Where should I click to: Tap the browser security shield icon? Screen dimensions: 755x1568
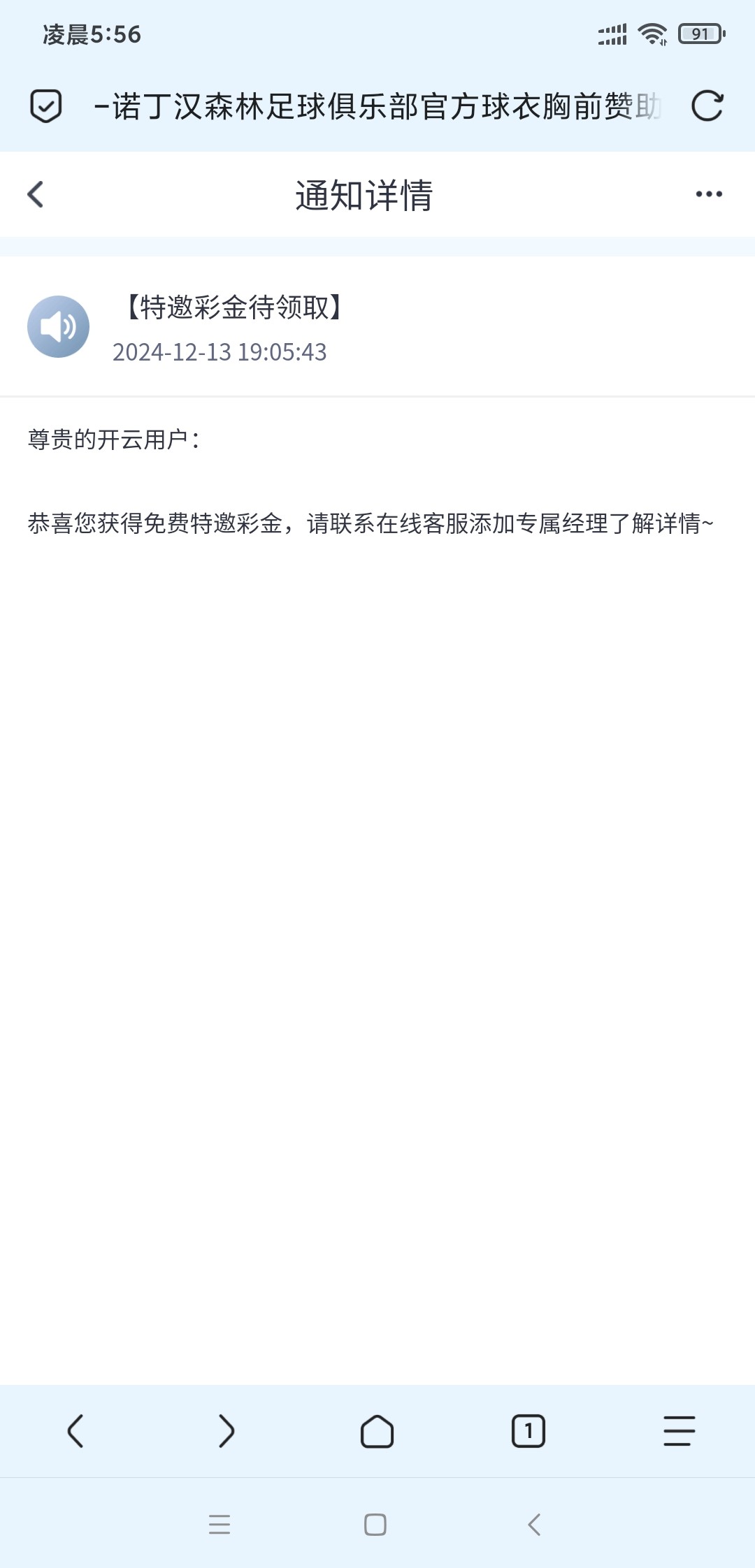(x=46, y=106)
